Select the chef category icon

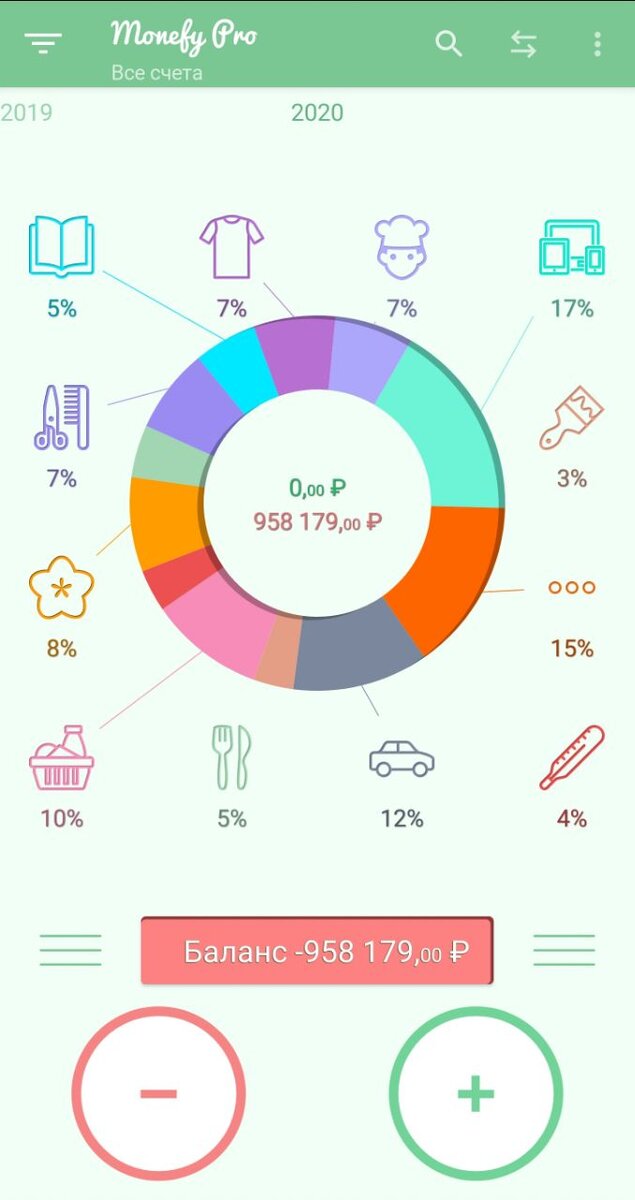coord(401,246)
